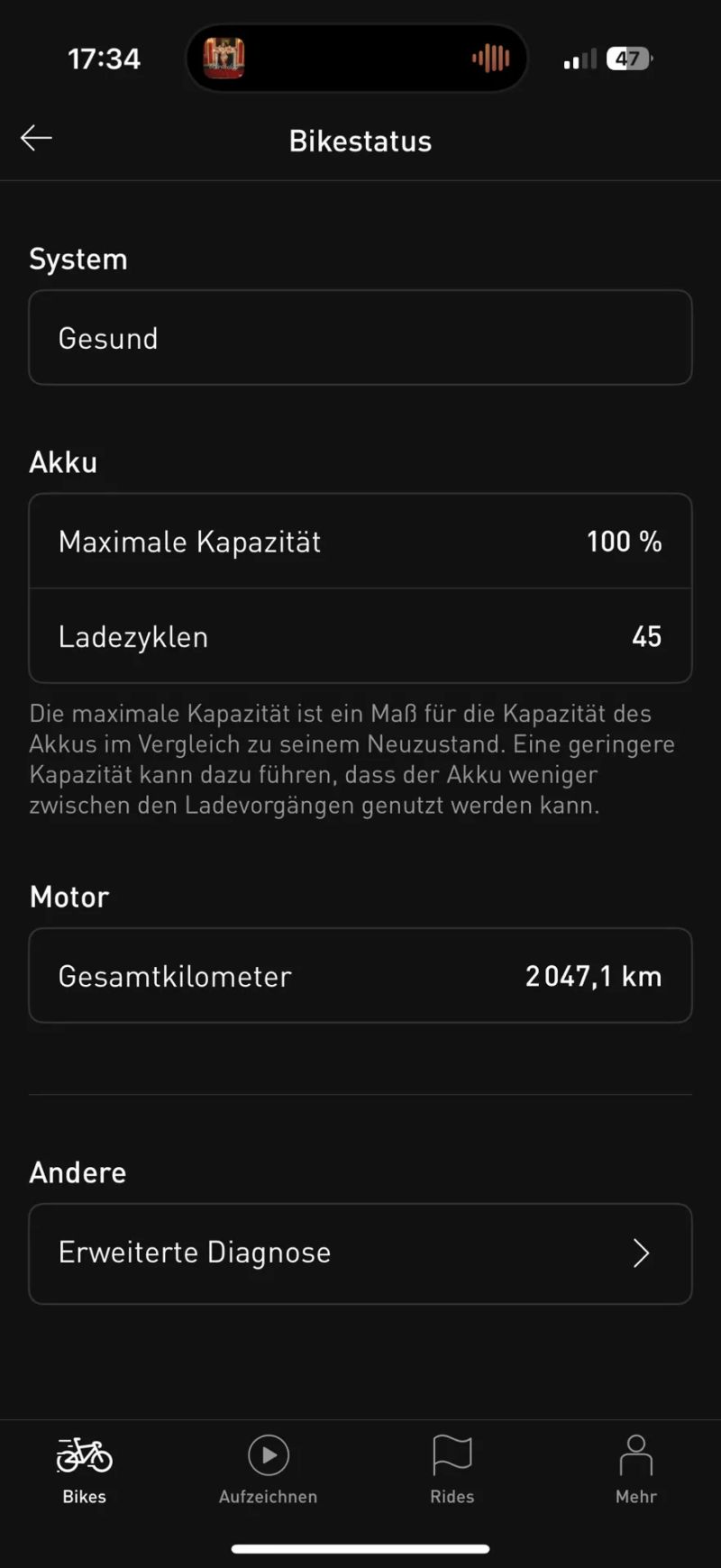Open Rides via the flag icon
This screenshot has width=721, height=1568.
click(x=452, y=1454)
